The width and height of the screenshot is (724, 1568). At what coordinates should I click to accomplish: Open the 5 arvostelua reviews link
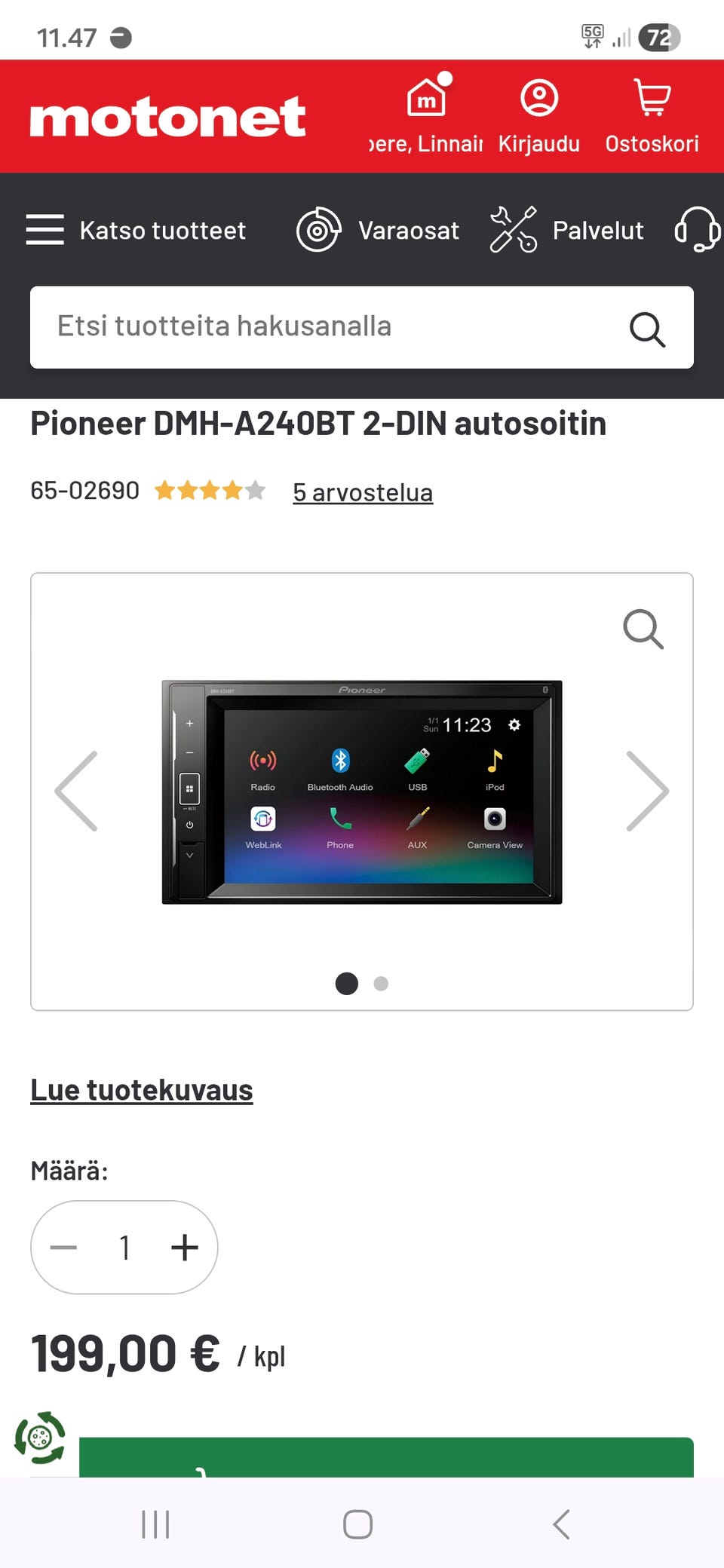pyautogui.click(x=363, y=492)
